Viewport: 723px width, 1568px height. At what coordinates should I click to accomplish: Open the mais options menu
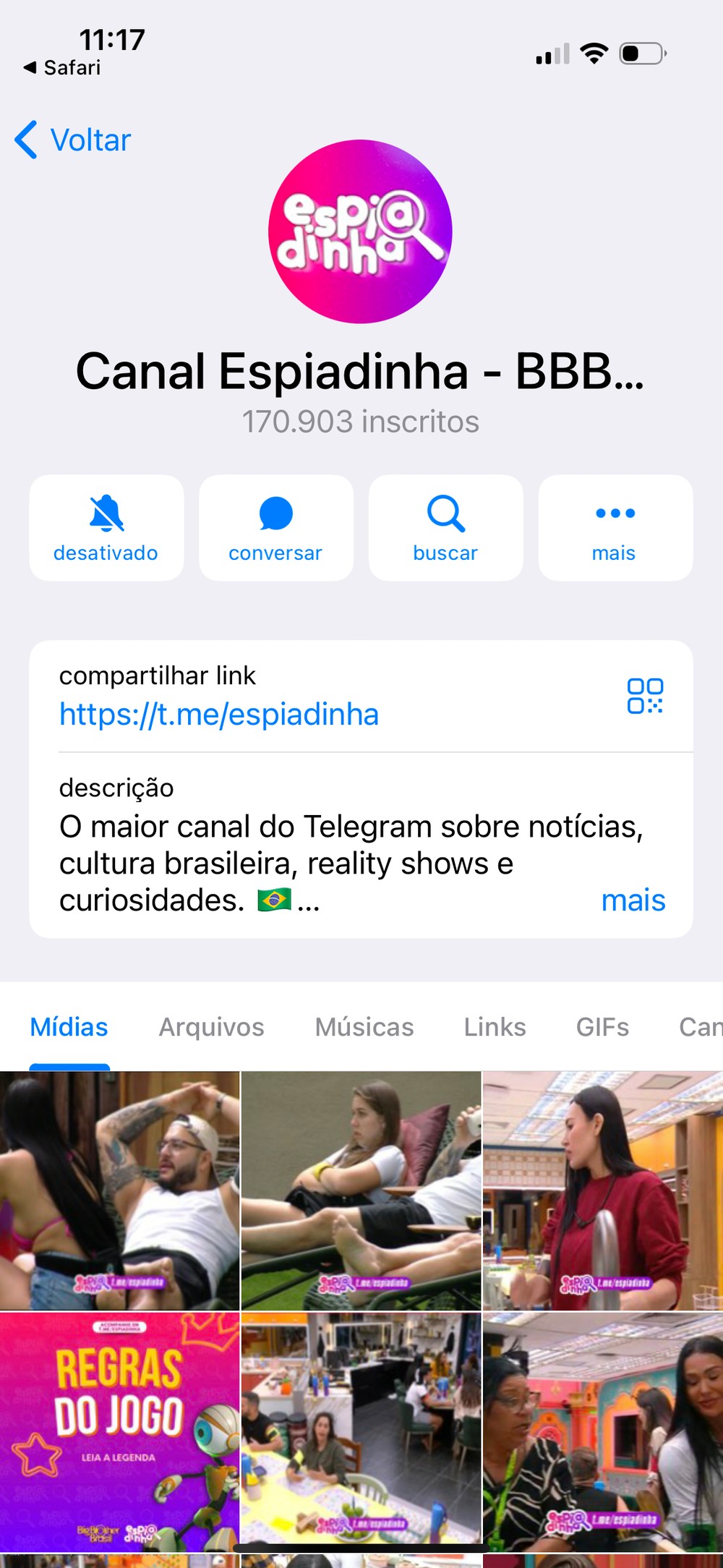tap(615, 528)
